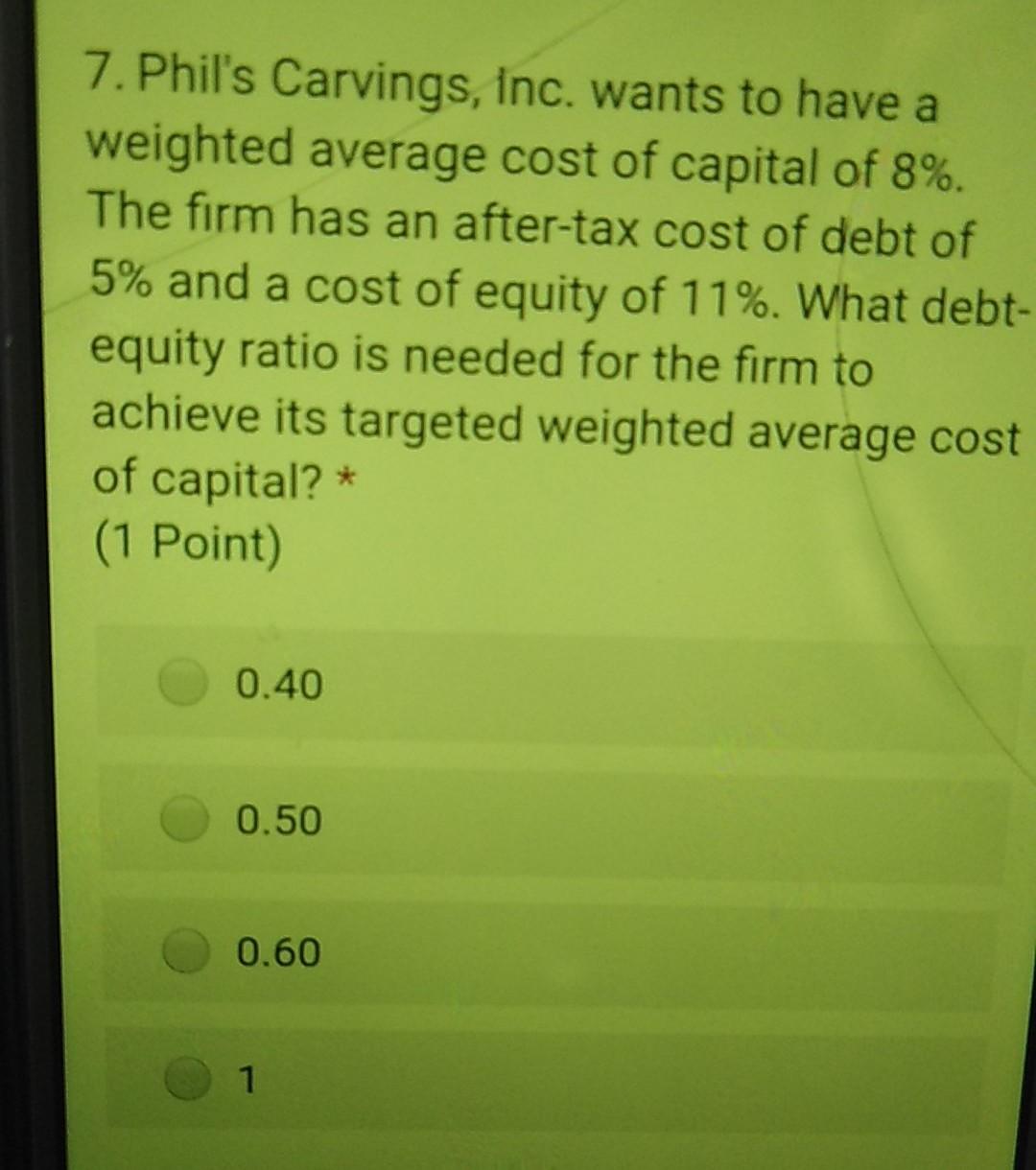Choose 0.50 as the debt-equity ratio

click(182, 820)
